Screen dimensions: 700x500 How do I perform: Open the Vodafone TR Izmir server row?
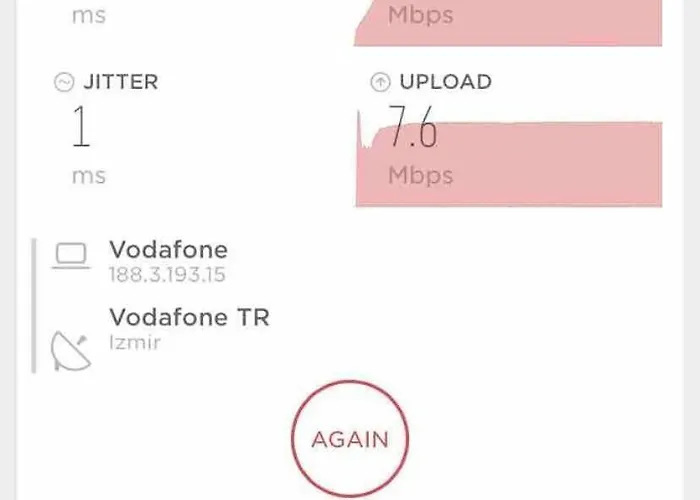coord(188,330)
